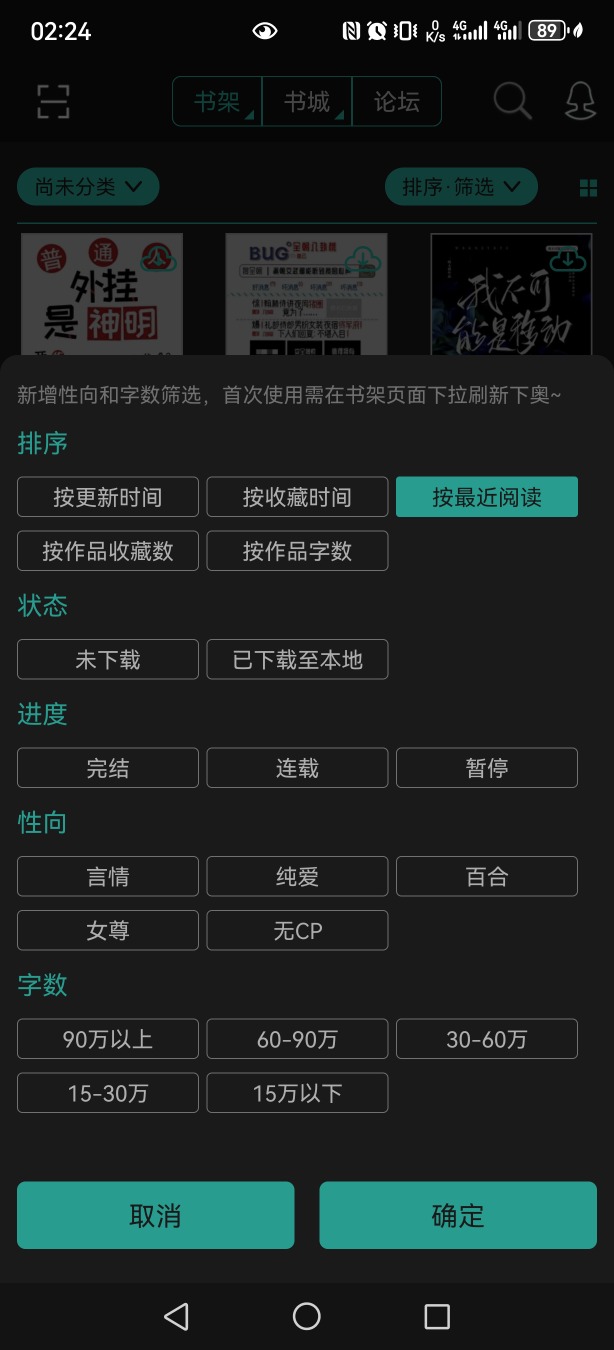The image size is (614, 1350).
Task: Choose 连载 progress filter
Action: click(x=297, y=768)
